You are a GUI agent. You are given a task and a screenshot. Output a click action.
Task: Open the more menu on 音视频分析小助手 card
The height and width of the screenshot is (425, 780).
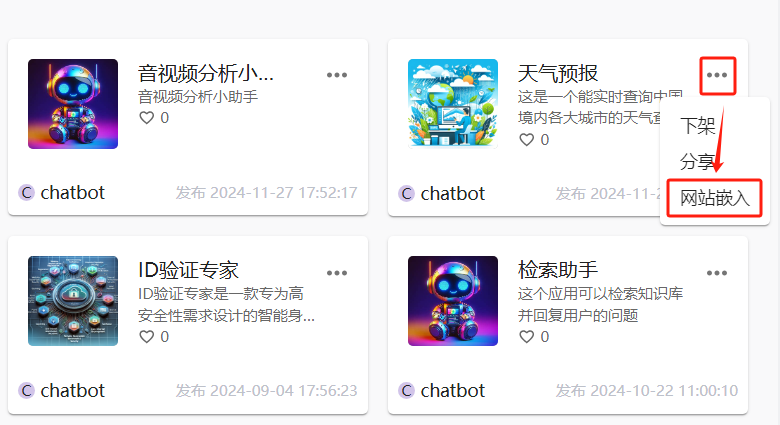coord(337,74)
